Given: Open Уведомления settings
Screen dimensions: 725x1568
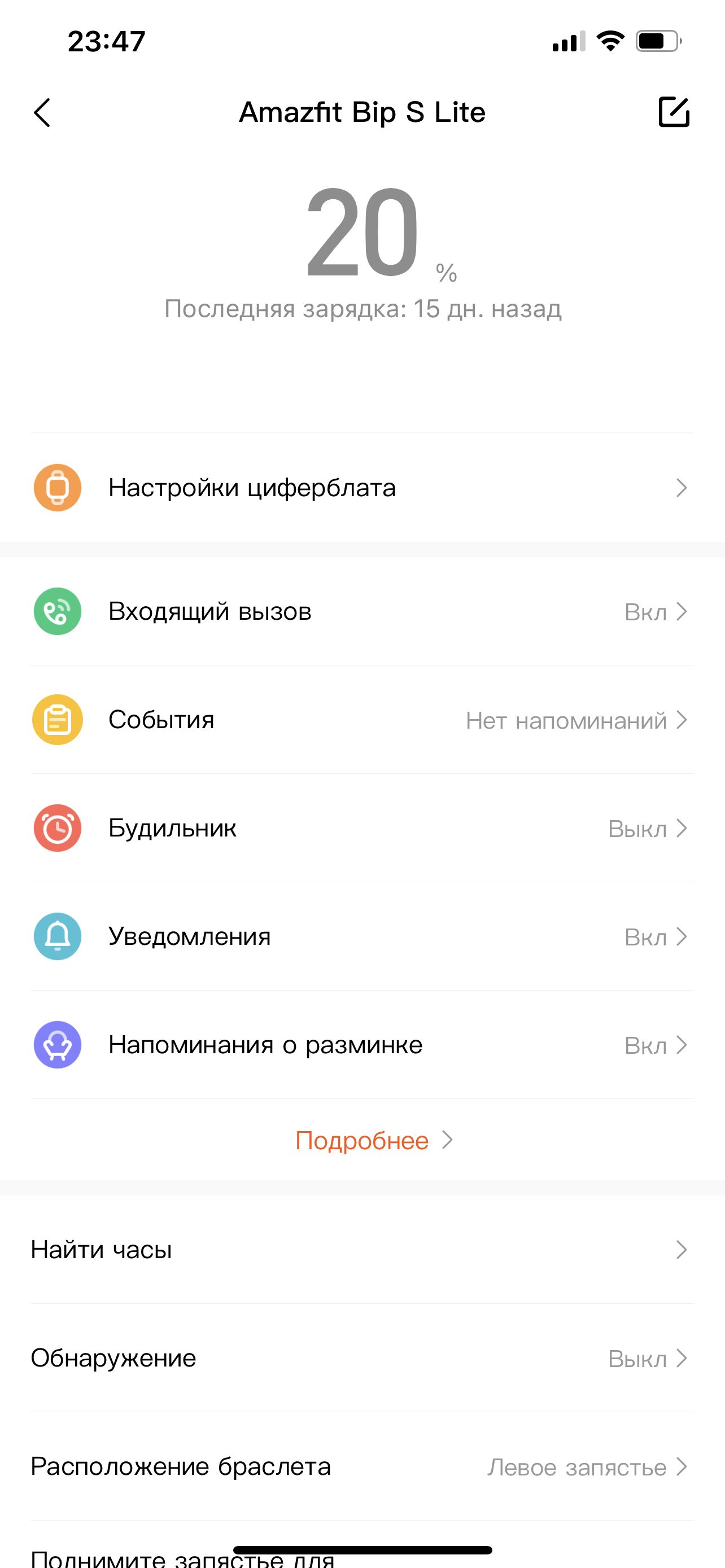Looking at the screenshot, I should (x=362, y=936).
